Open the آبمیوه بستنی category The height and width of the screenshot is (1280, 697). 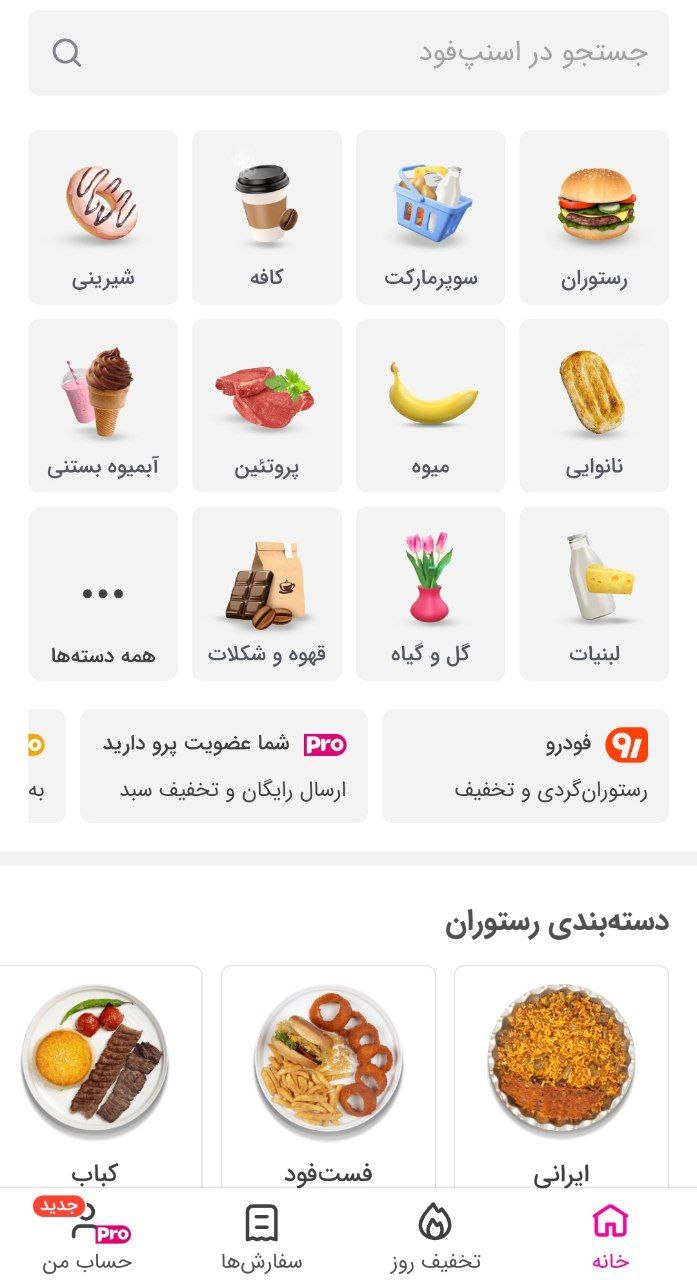[103, 405]
